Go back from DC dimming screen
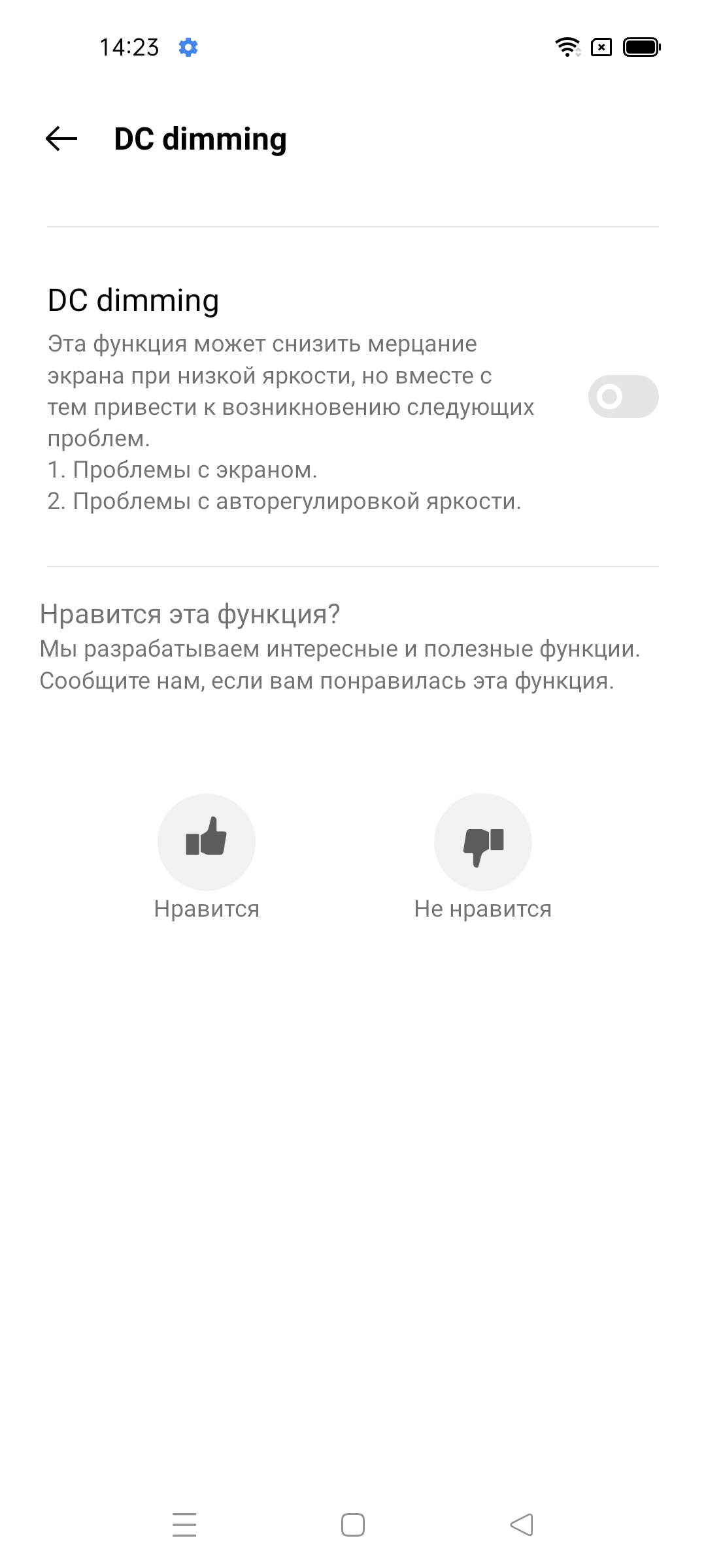706x1568 pixels. pos(61,139)
